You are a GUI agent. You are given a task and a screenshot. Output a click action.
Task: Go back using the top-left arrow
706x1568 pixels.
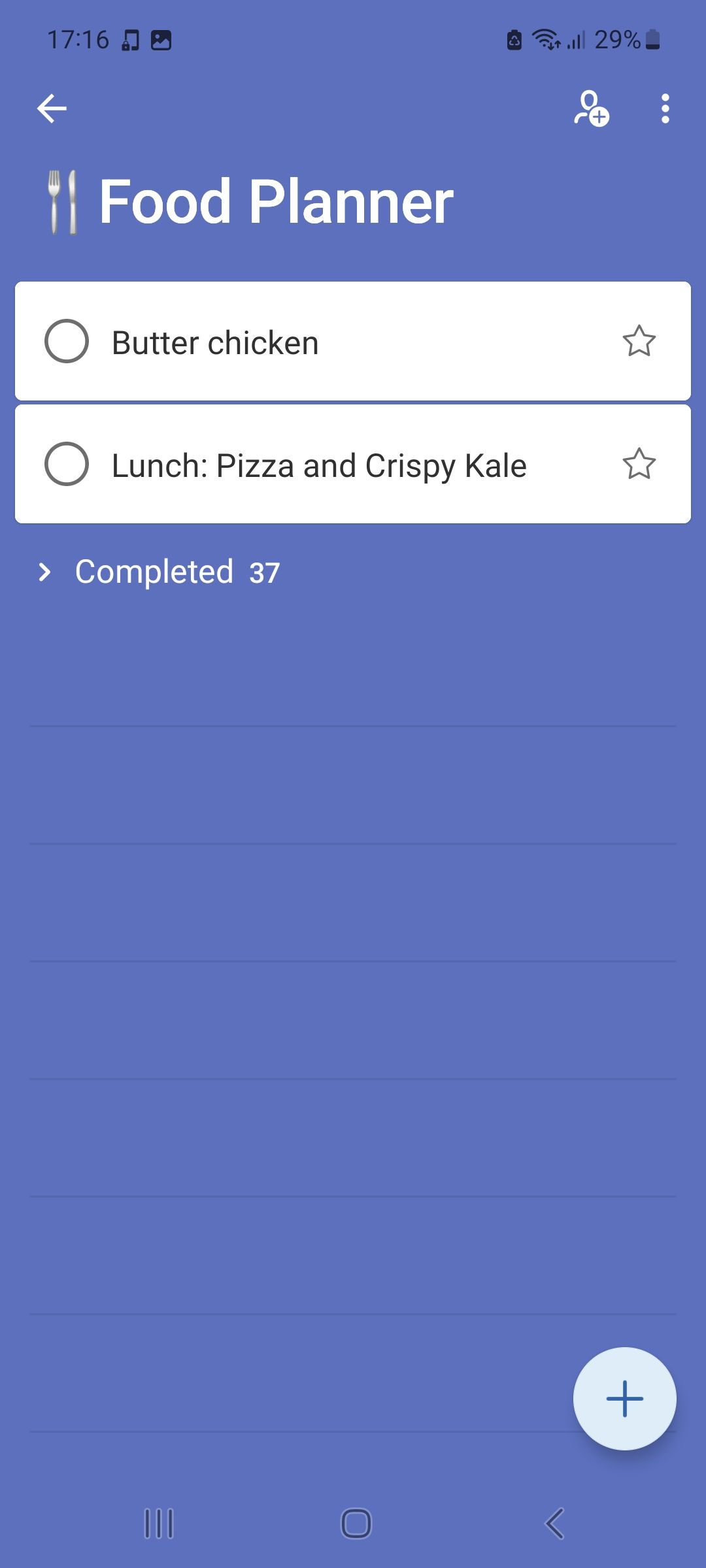[x=52, y=108]
